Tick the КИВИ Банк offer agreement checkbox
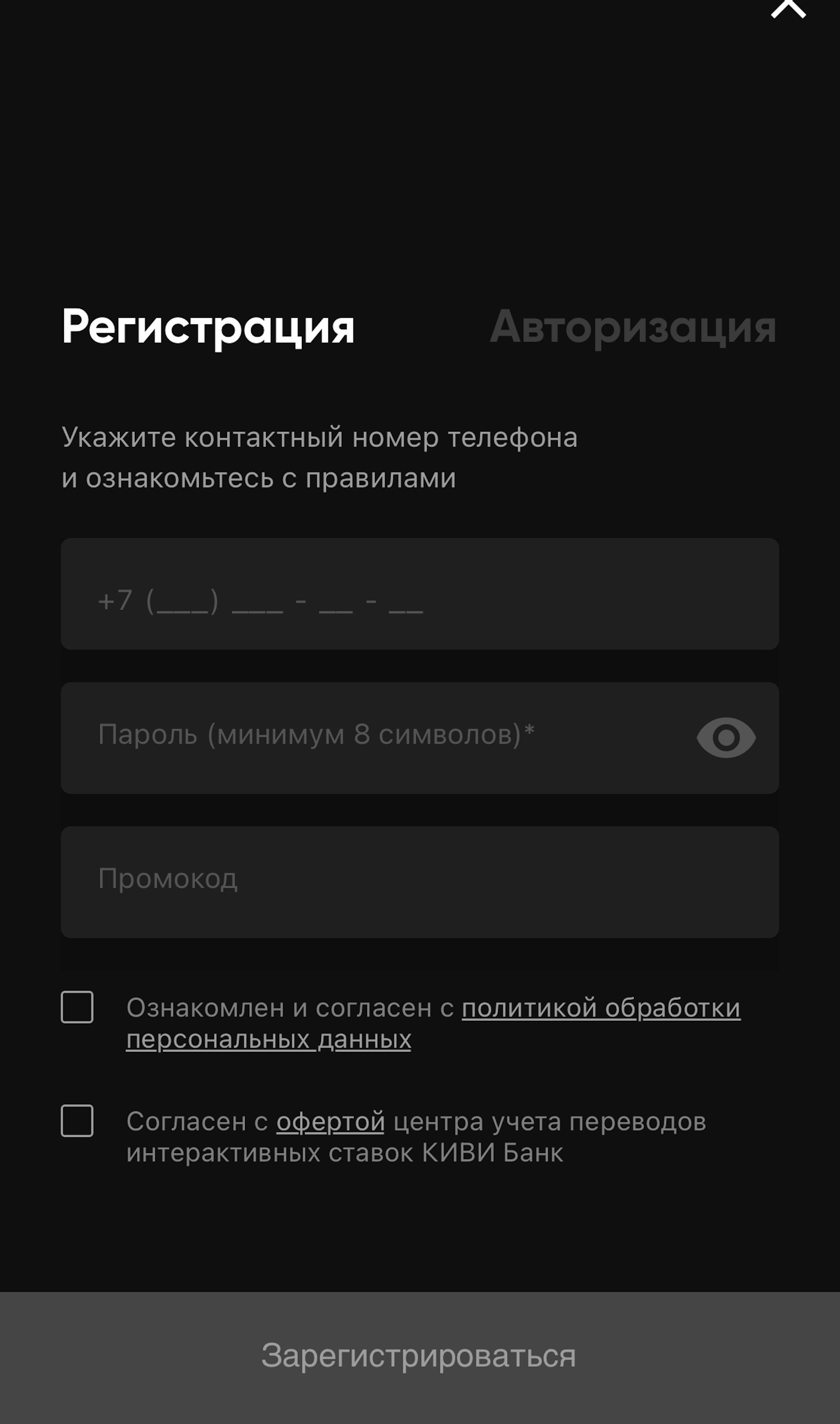The height and width of the screenshot is (1424, 840). [x=77, y=1121]
